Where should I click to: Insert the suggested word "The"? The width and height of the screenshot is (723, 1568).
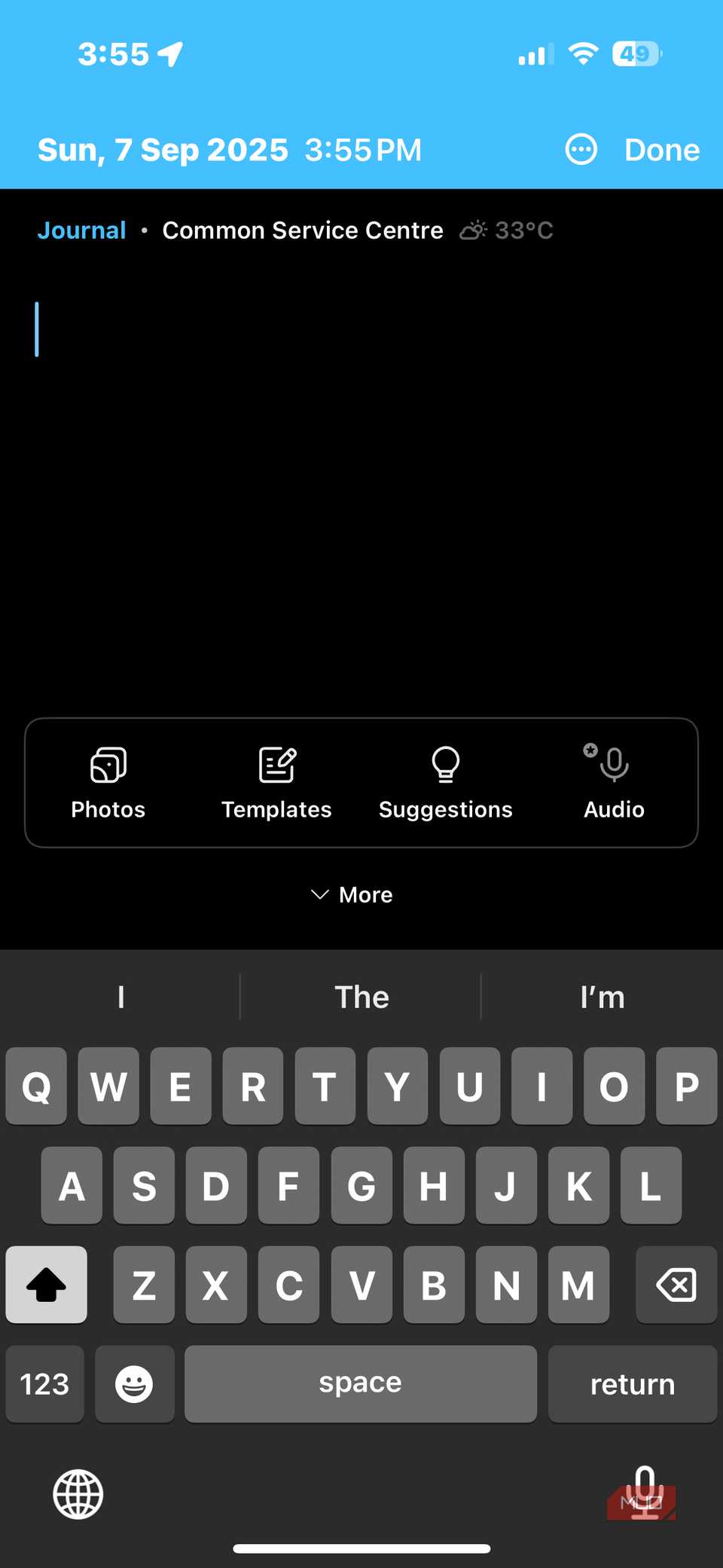[x=361, y=997]
